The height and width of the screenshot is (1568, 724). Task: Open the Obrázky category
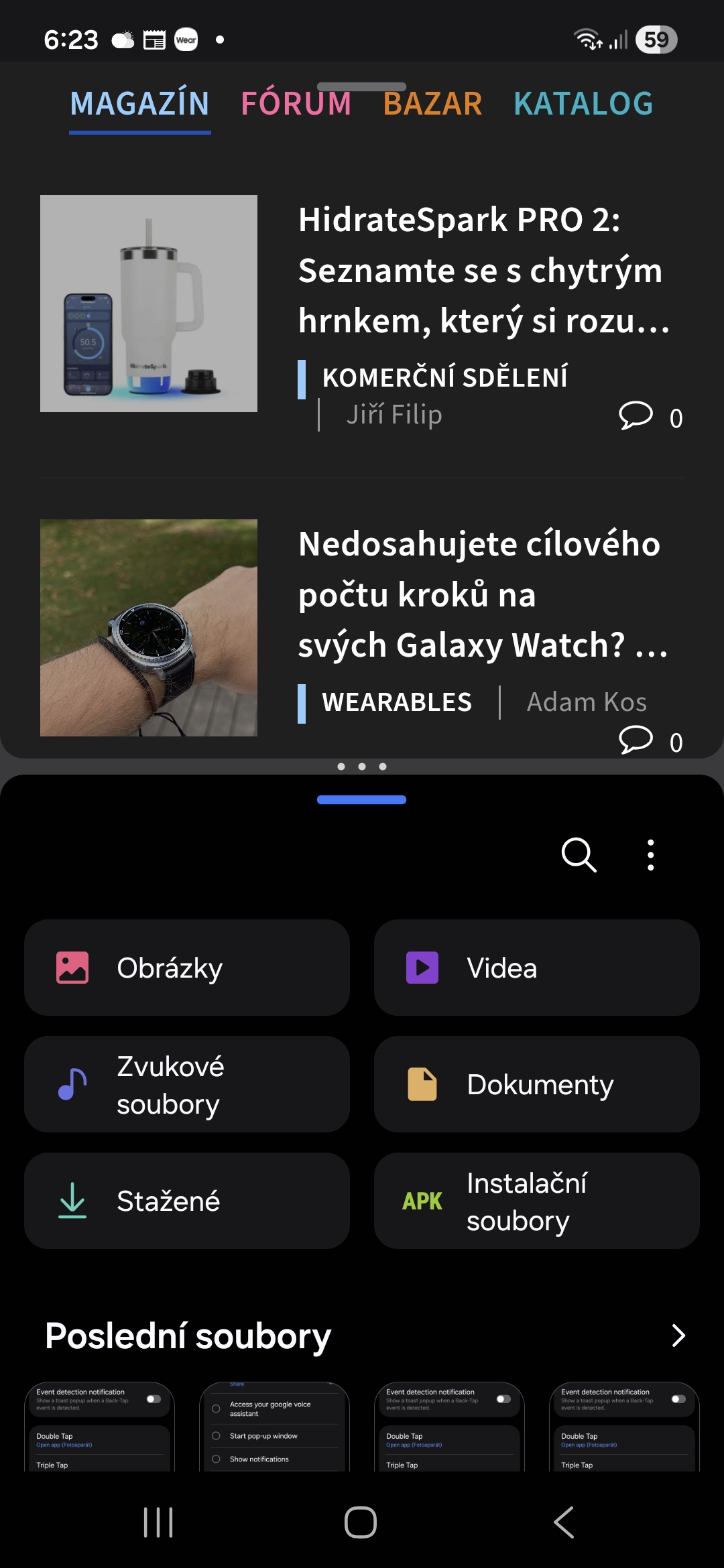coord(186,968)
